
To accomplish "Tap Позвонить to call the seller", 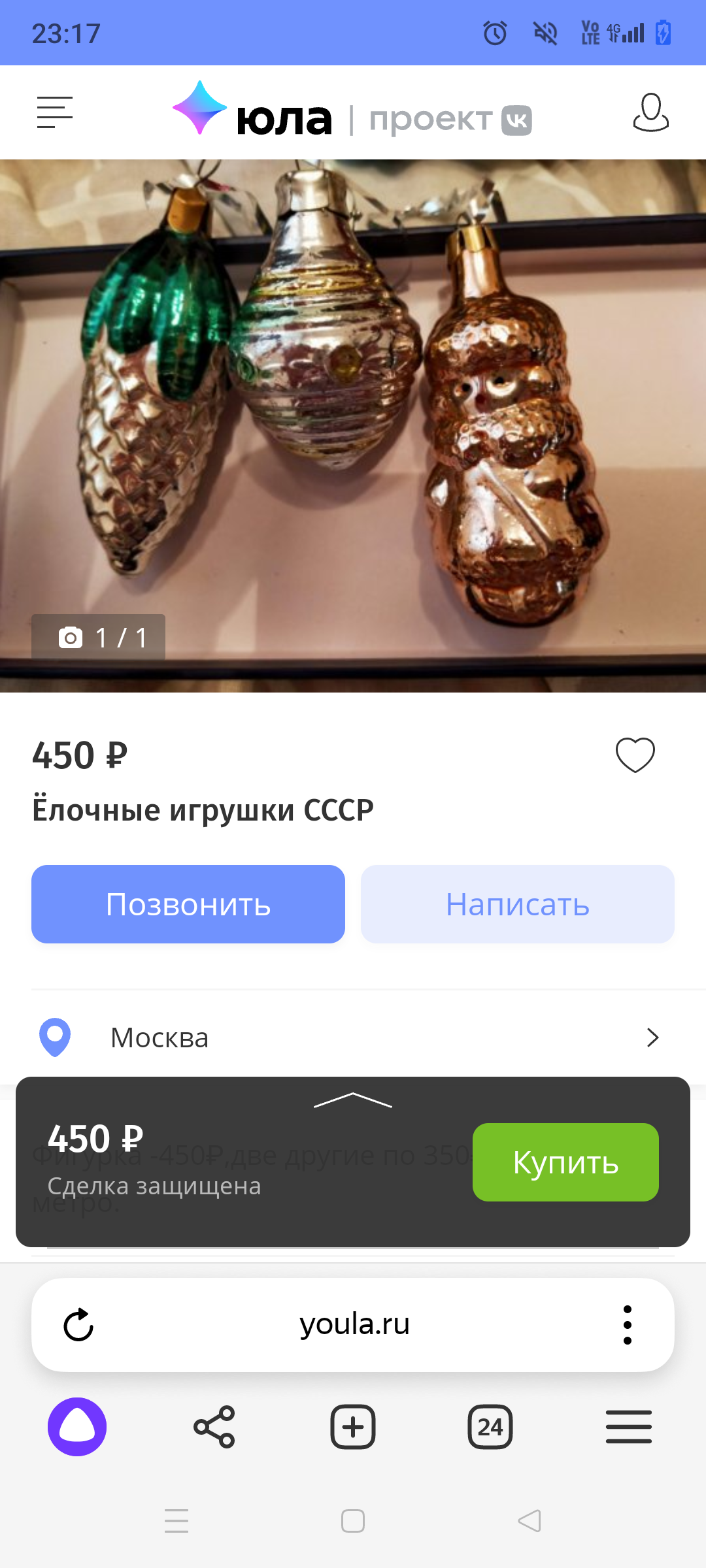I will tap(188, 904).
